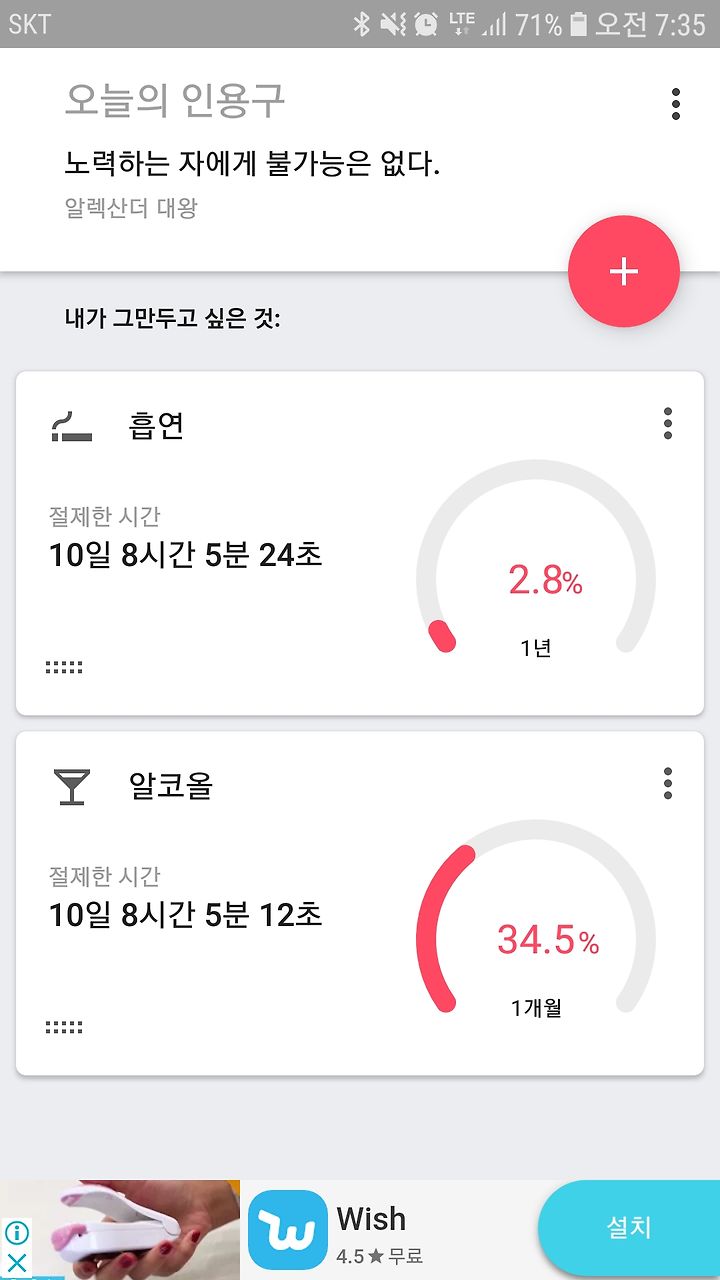Open the 알코올 tracker card
720x1280 pixels.
click(x=360, y=903)
